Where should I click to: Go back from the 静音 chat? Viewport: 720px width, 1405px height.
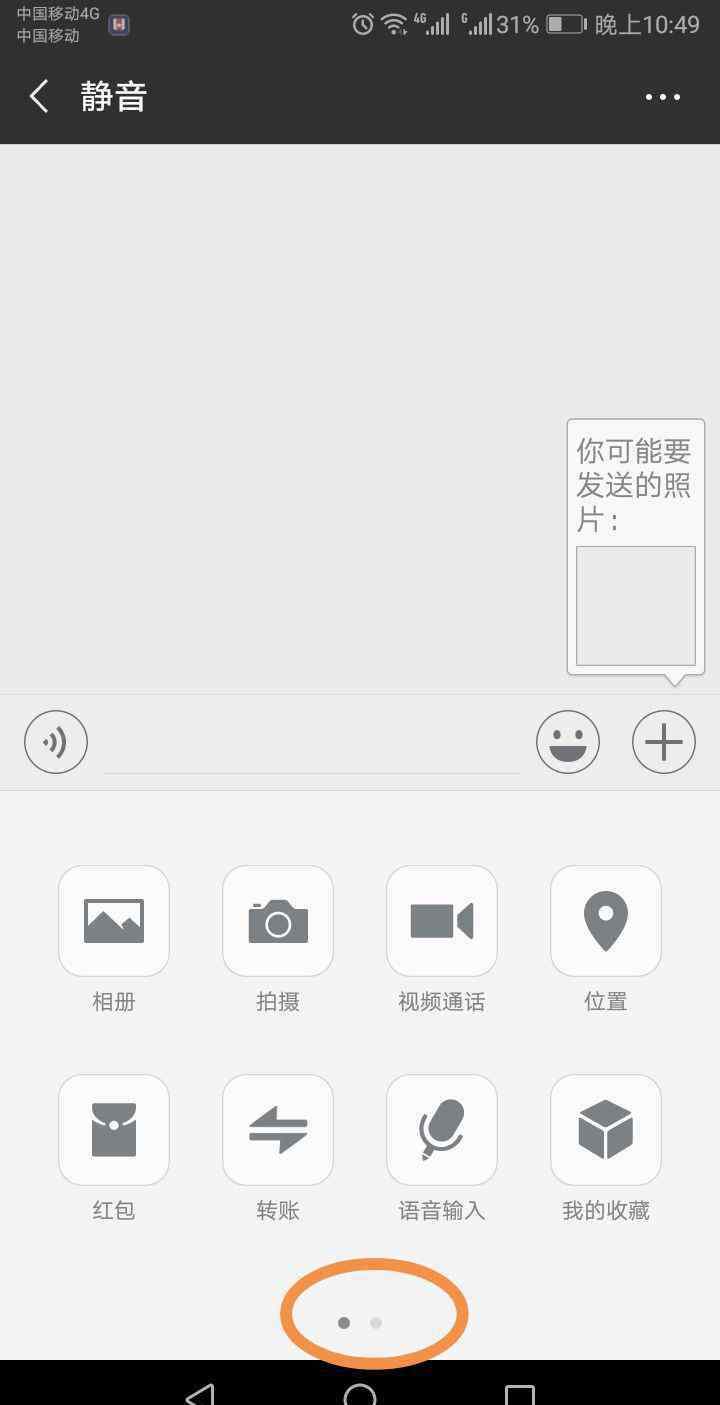(x=39, y=97)
